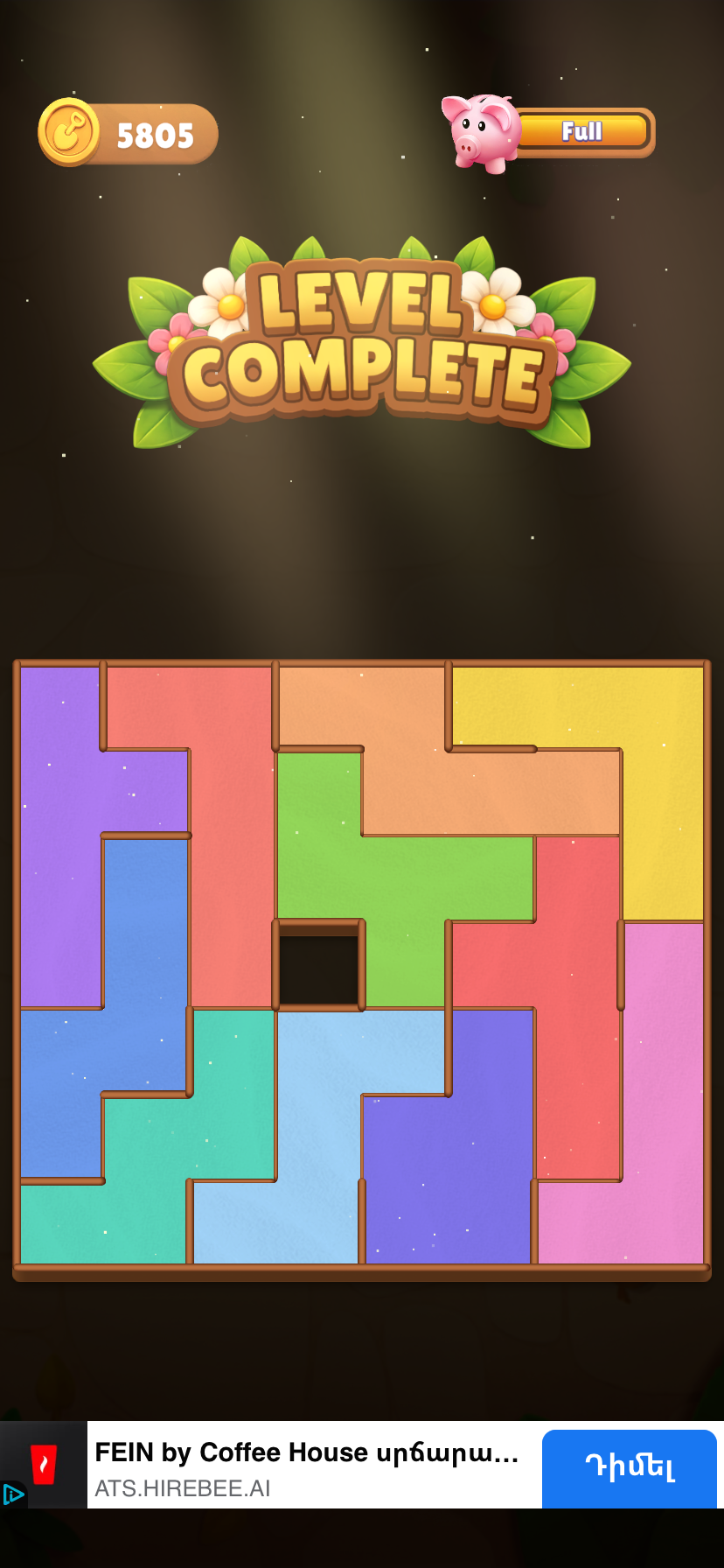Screen dimensions: 724x1568
Task: Tap the 5805 coin balance
Action: (128, 133)
